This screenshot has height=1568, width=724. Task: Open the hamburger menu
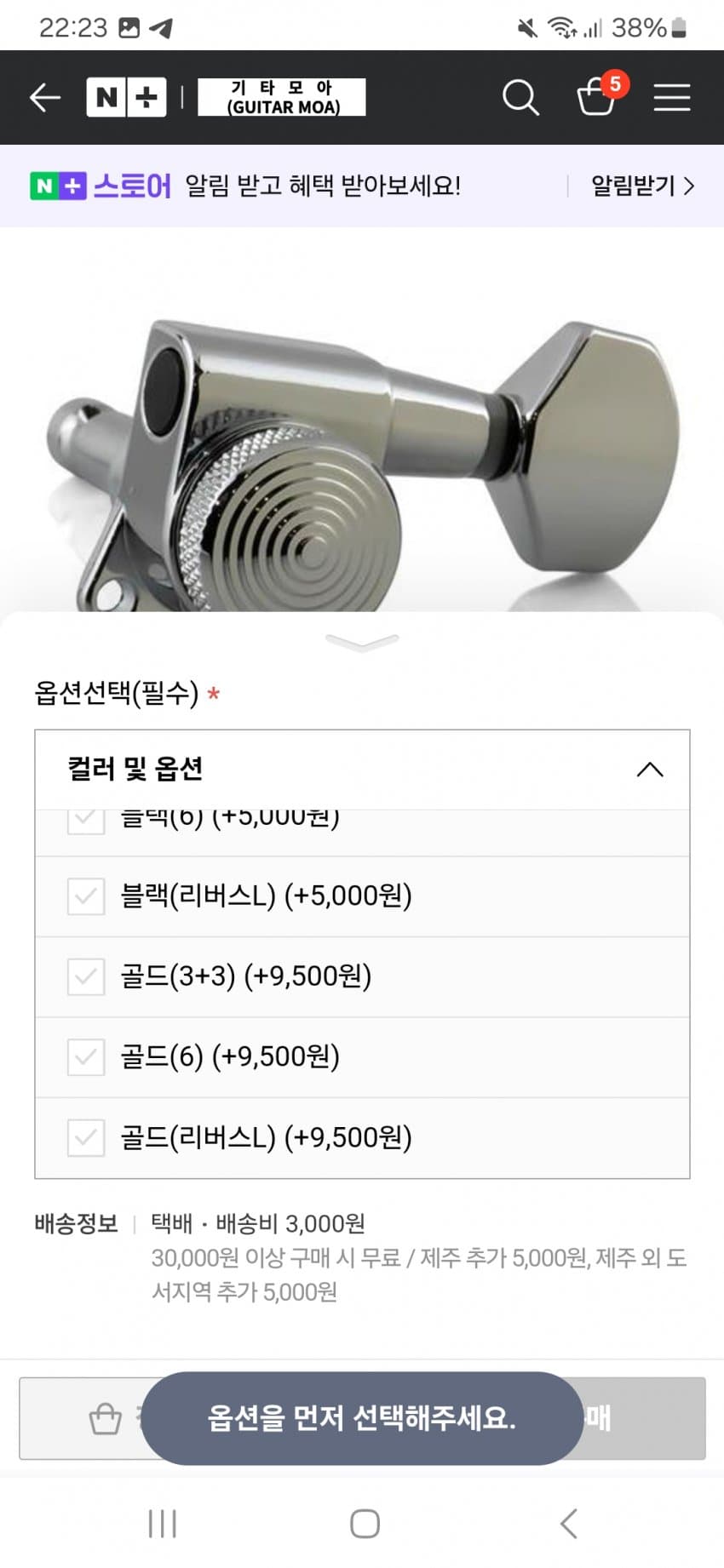click(671, 97)
